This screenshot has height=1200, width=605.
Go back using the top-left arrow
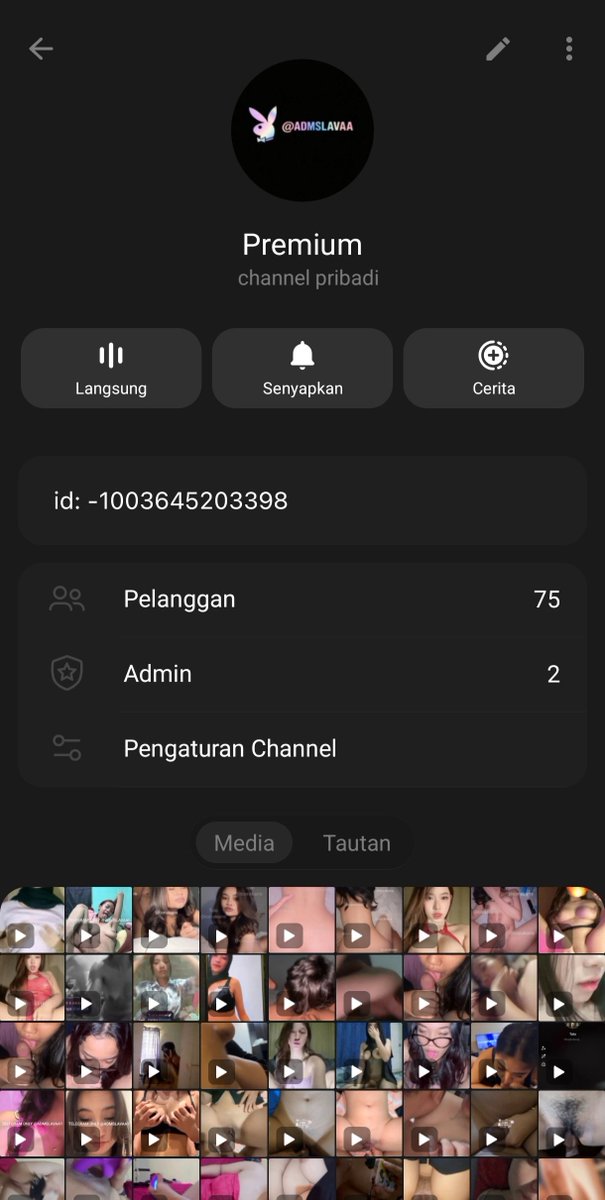tap(41, 48)
